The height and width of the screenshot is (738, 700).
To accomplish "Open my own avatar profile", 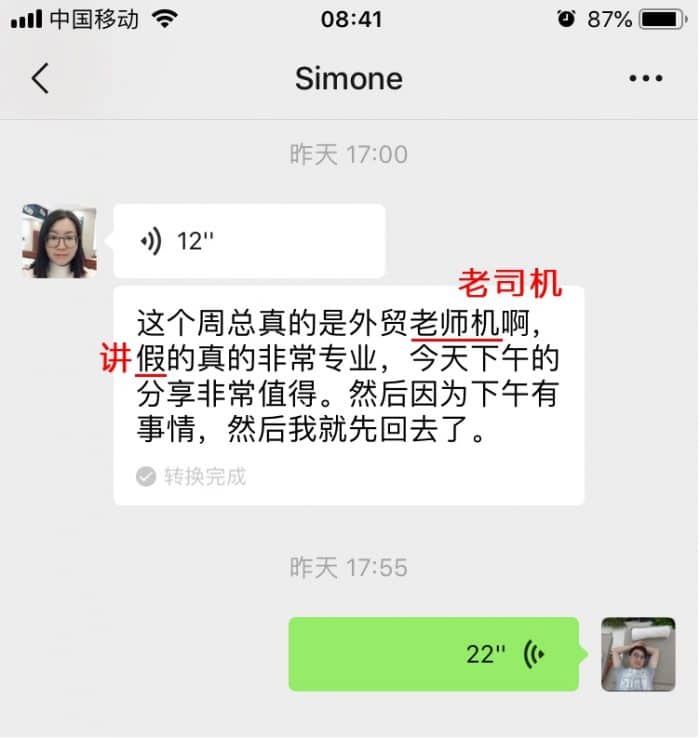I will pos(638,654).
